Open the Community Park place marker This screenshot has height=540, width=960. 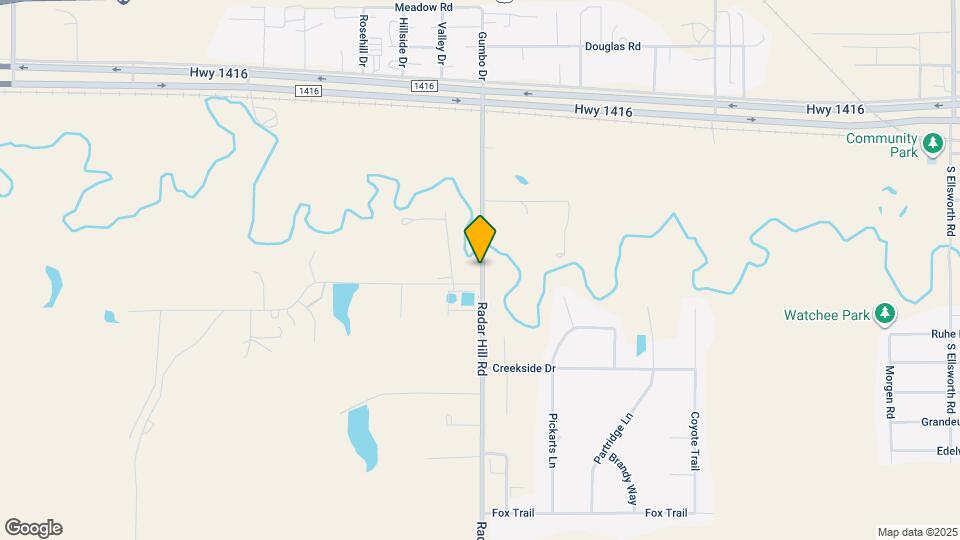tap(933, 144)
